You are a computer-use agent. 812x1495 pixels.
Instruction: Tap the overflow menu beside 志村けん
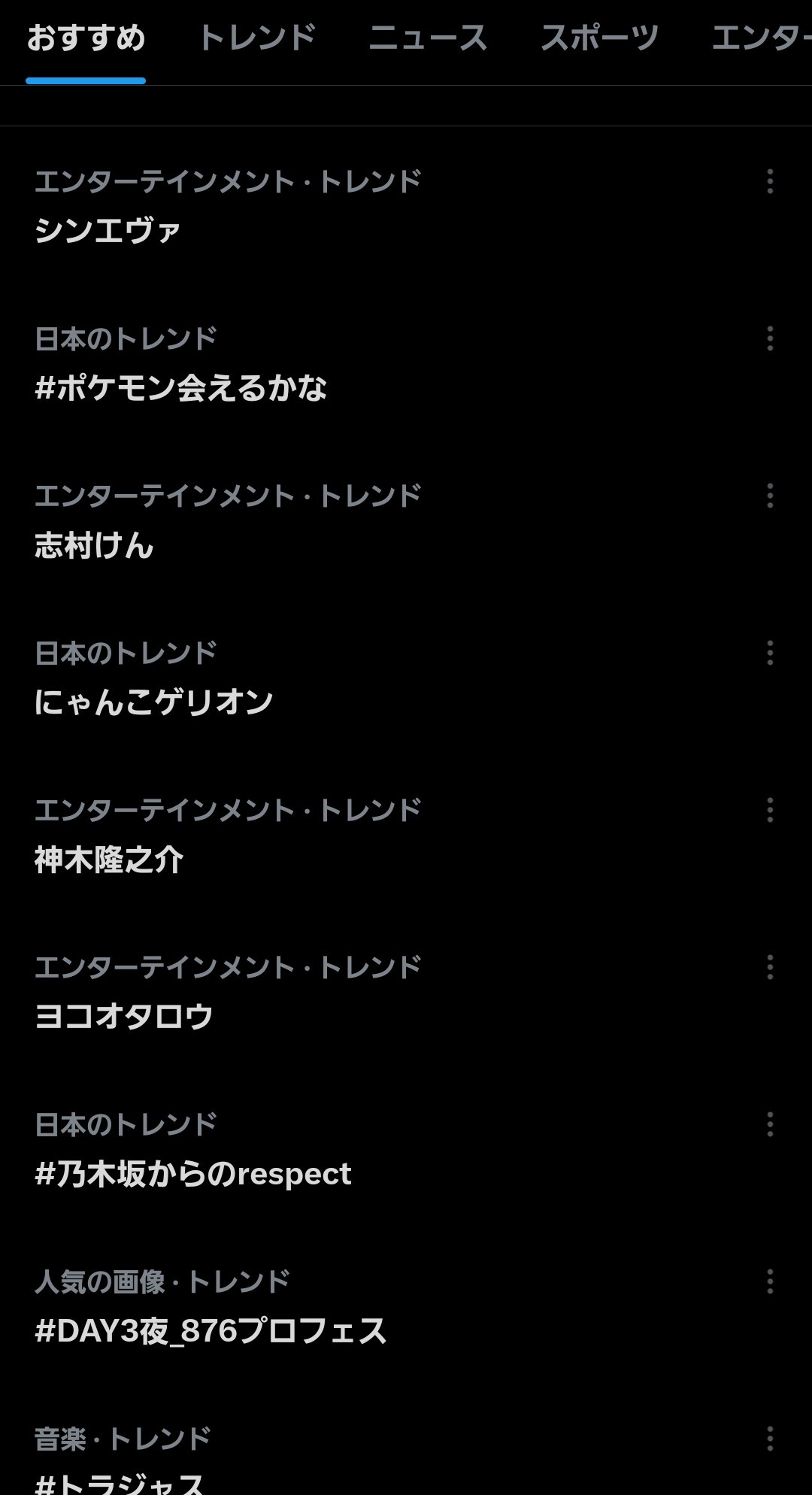point(770,496)
